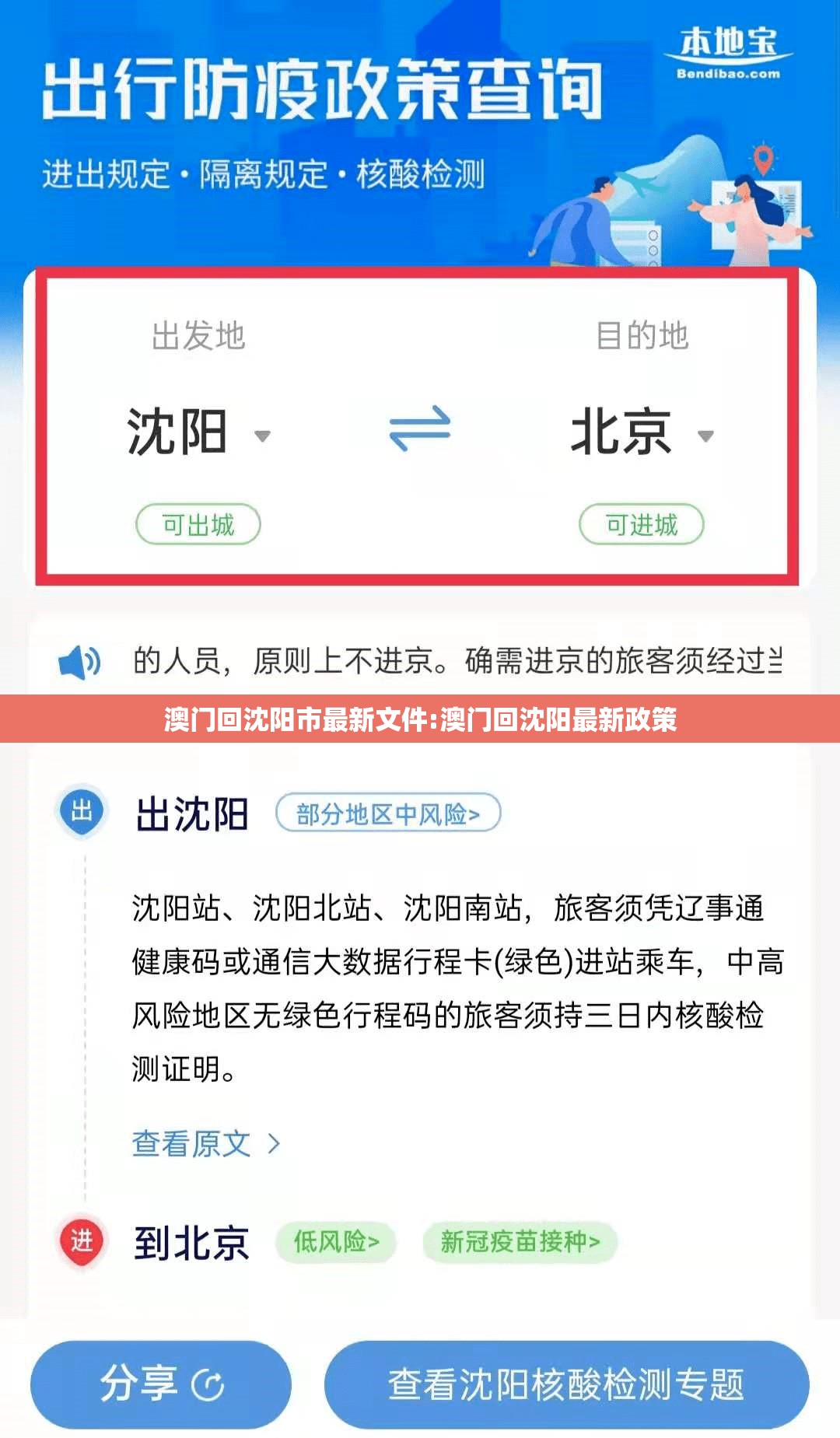
Task: Open the 新冠疫苗接种 chip
Action: [x=520, y=1241]
